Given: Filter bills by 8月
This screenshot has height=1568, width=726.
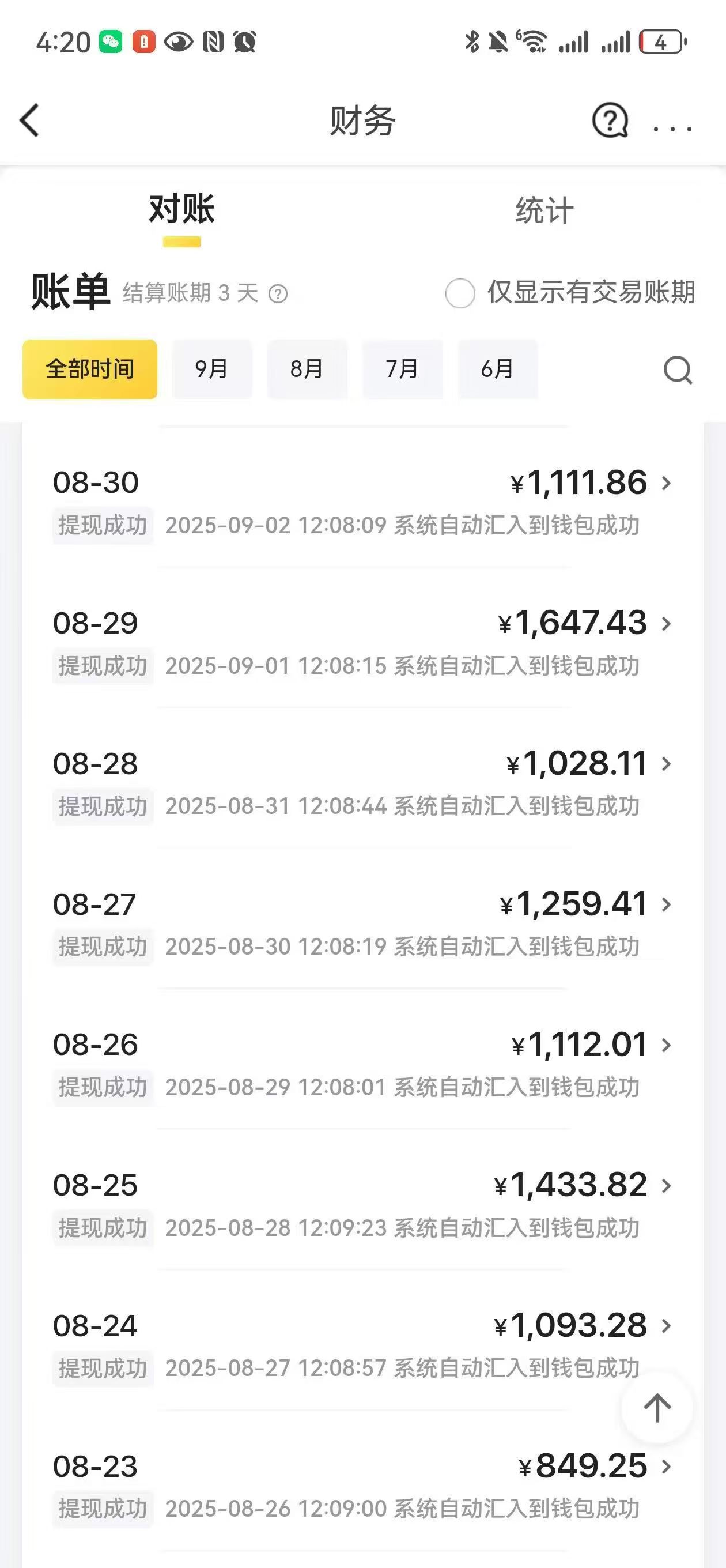Looking at the screenshot, I should [307, 370].
